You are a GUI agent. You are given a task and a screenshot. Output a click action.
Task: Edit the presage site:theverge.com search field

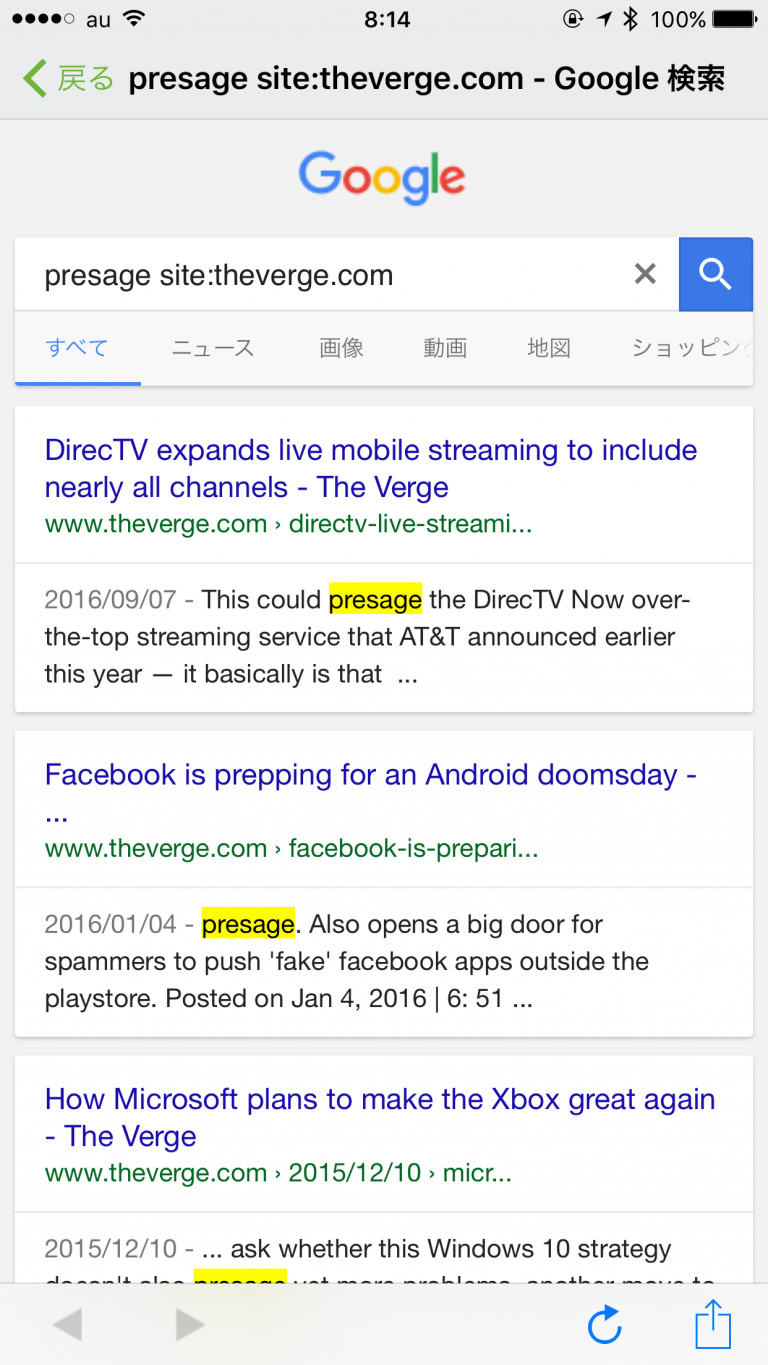click(x=320, y=275)
